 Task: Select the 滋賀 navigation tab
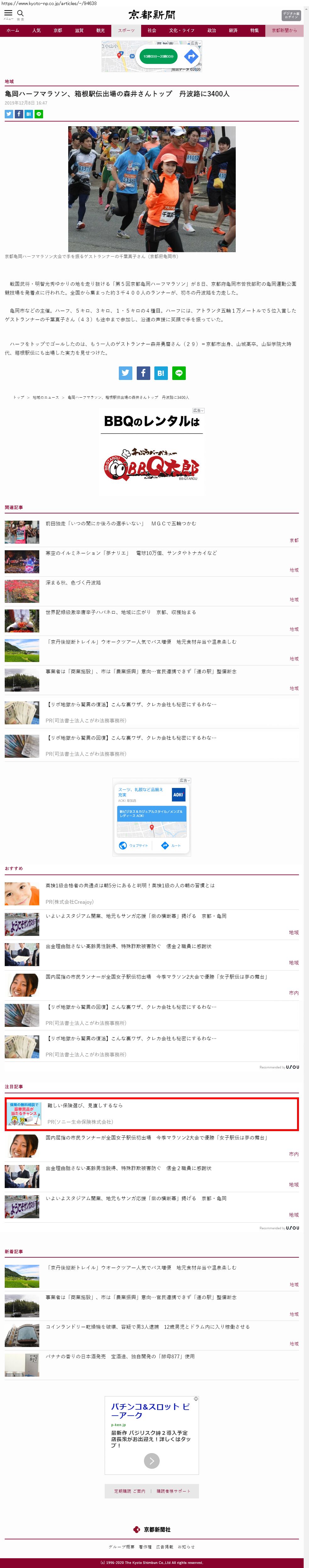[79, 31]
